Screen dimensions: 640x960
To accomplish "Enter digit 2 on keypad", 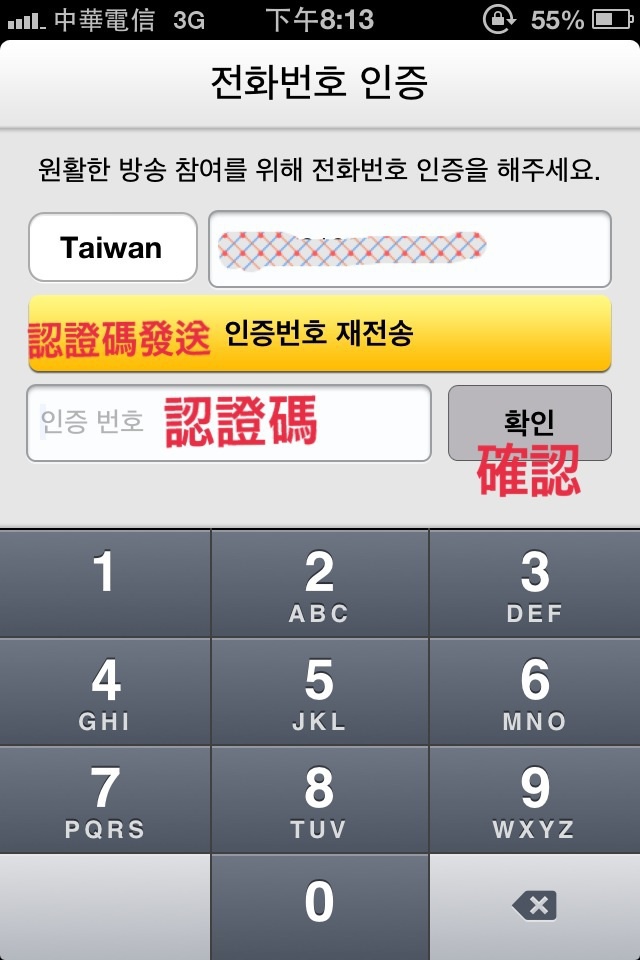I will coord(319,583).
